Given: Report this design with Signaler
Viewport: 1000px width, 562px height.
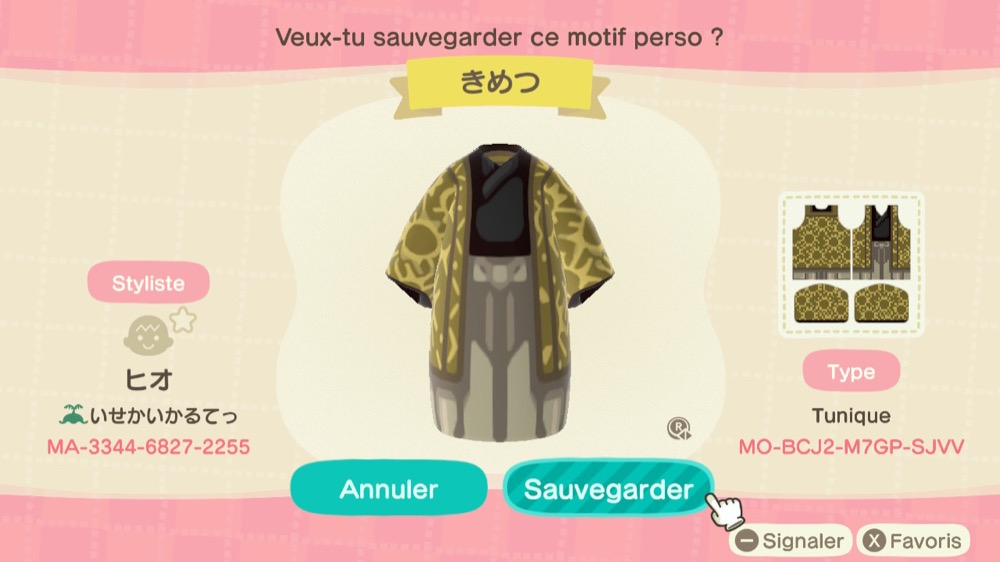Looking at the screenshot, I should [x=791, y=541].
